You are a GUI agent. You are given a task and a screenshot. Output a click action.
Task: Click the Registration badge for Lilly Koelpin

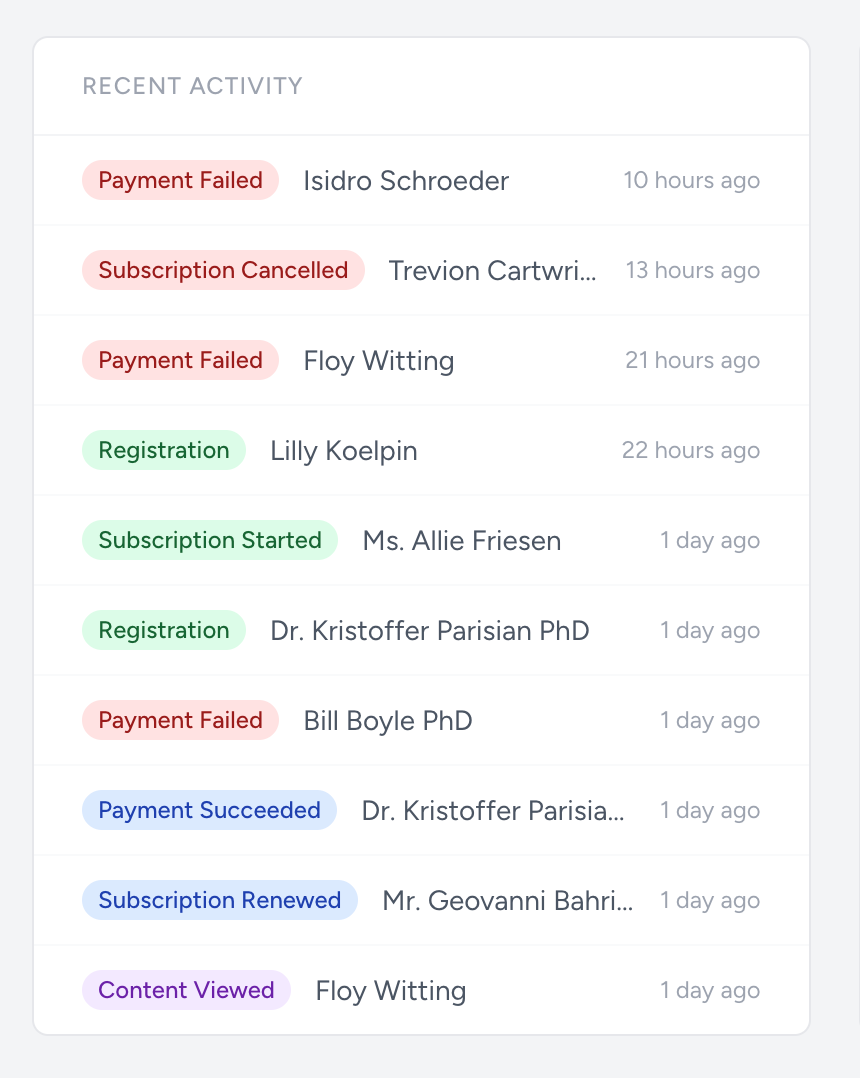tap(163, 450)
